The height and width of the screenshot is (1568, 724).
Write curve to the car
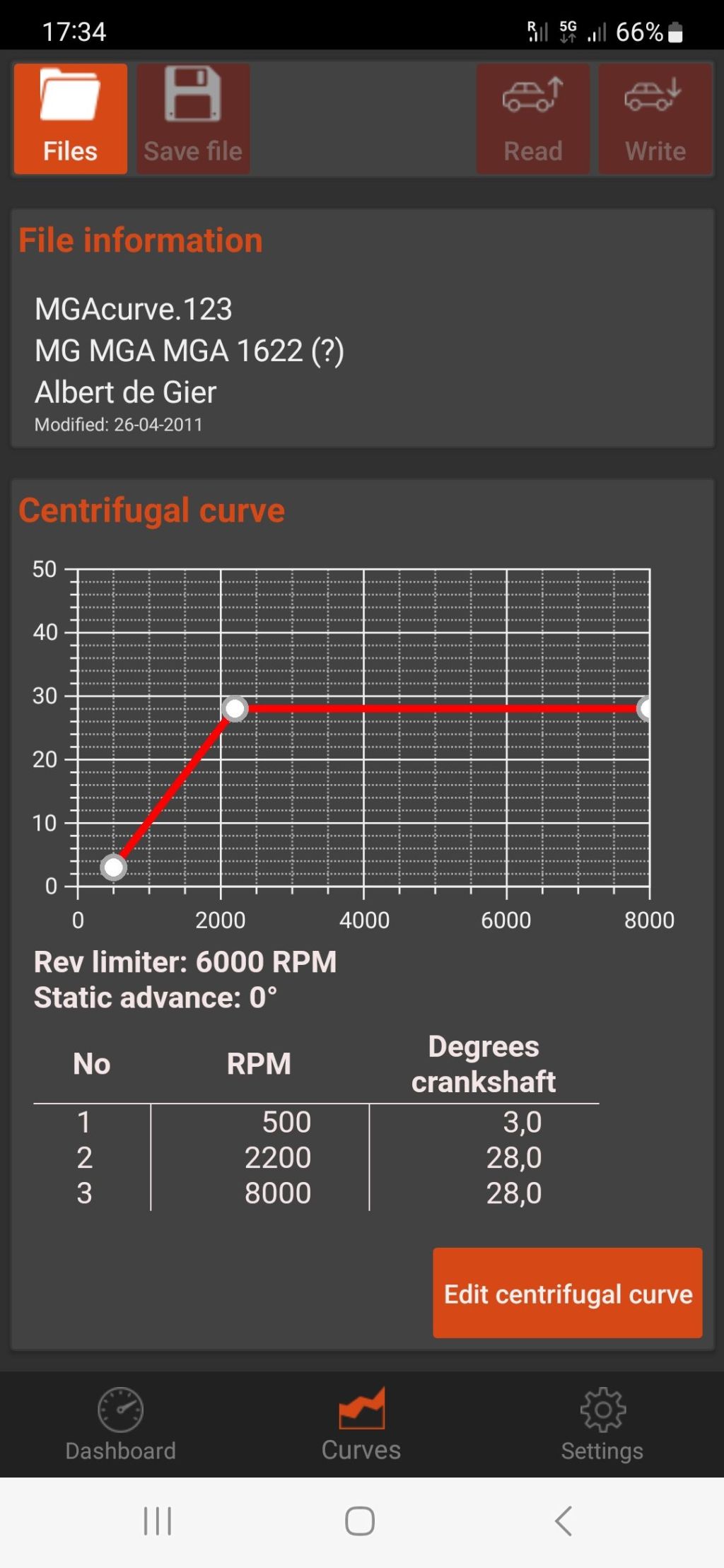click(x=655, y=118)
